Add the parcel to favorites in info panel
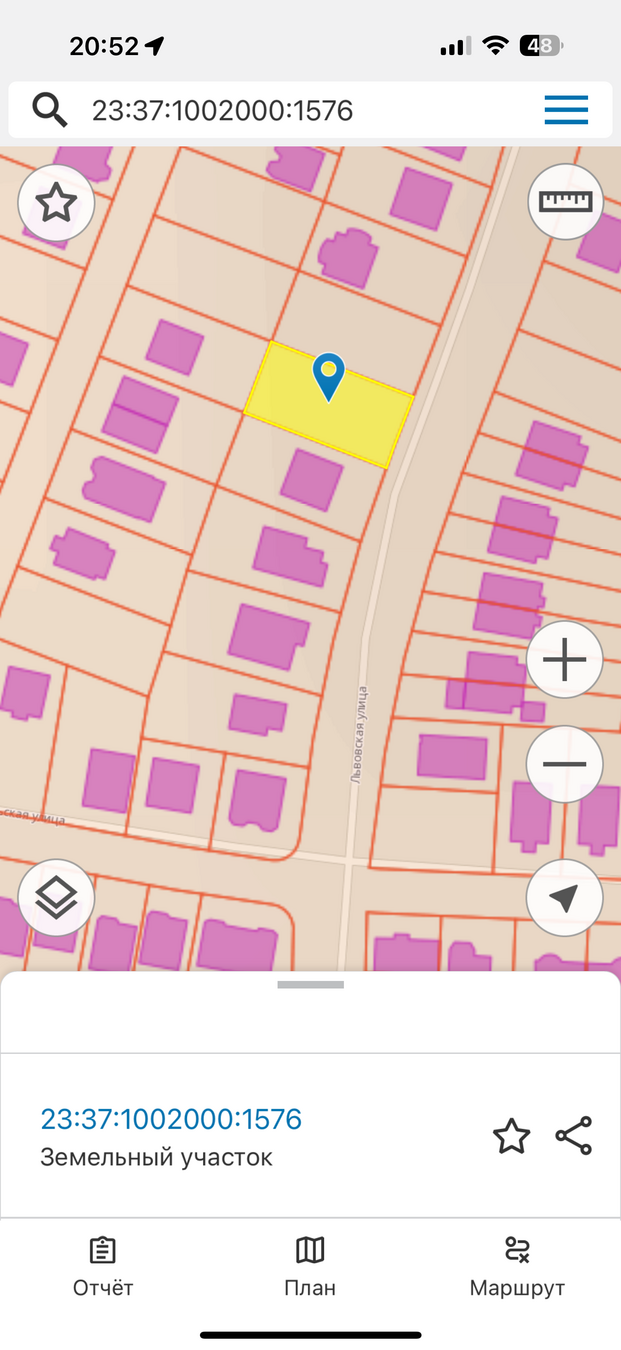This screenshot has width=621, height=1350. 511,1137
